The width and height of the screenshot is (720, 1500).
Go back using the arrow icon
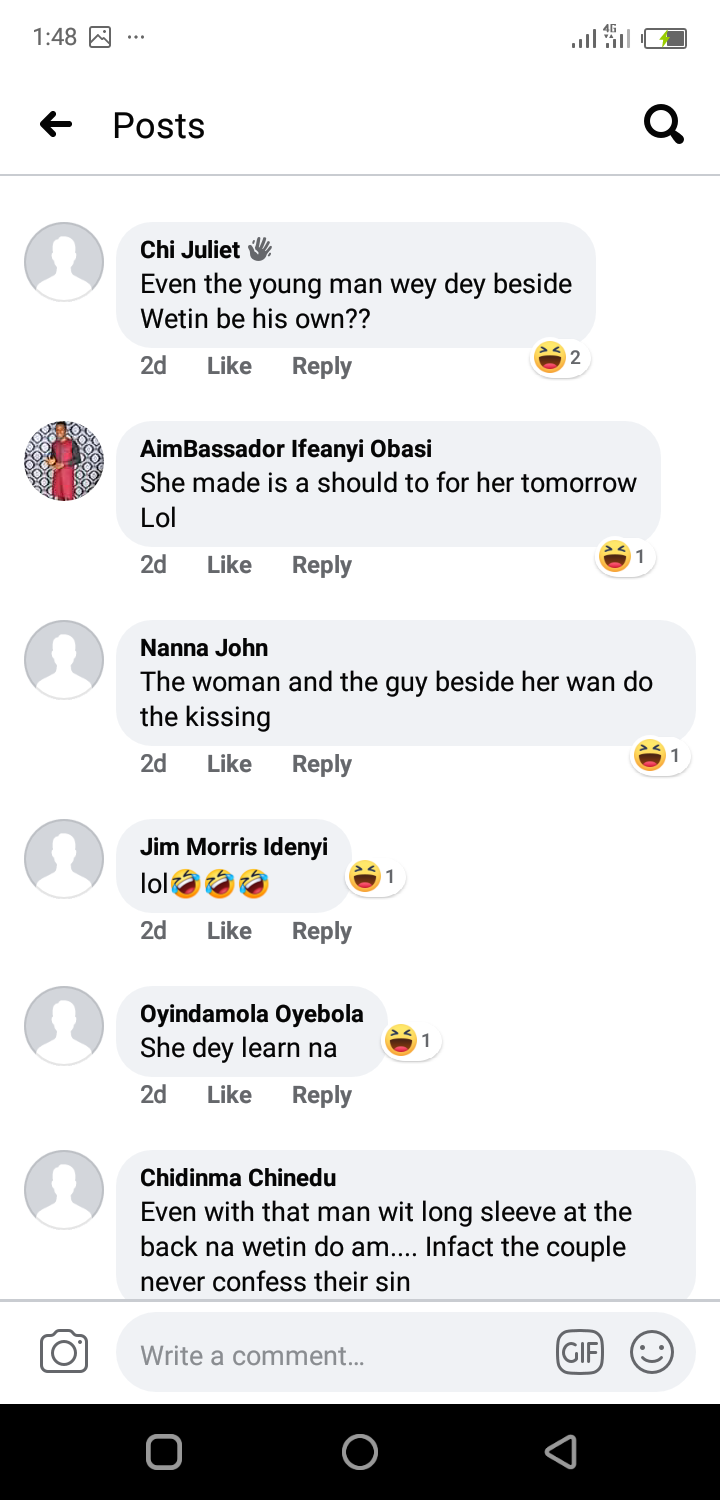pyautogui.click(x=56, y=125)
